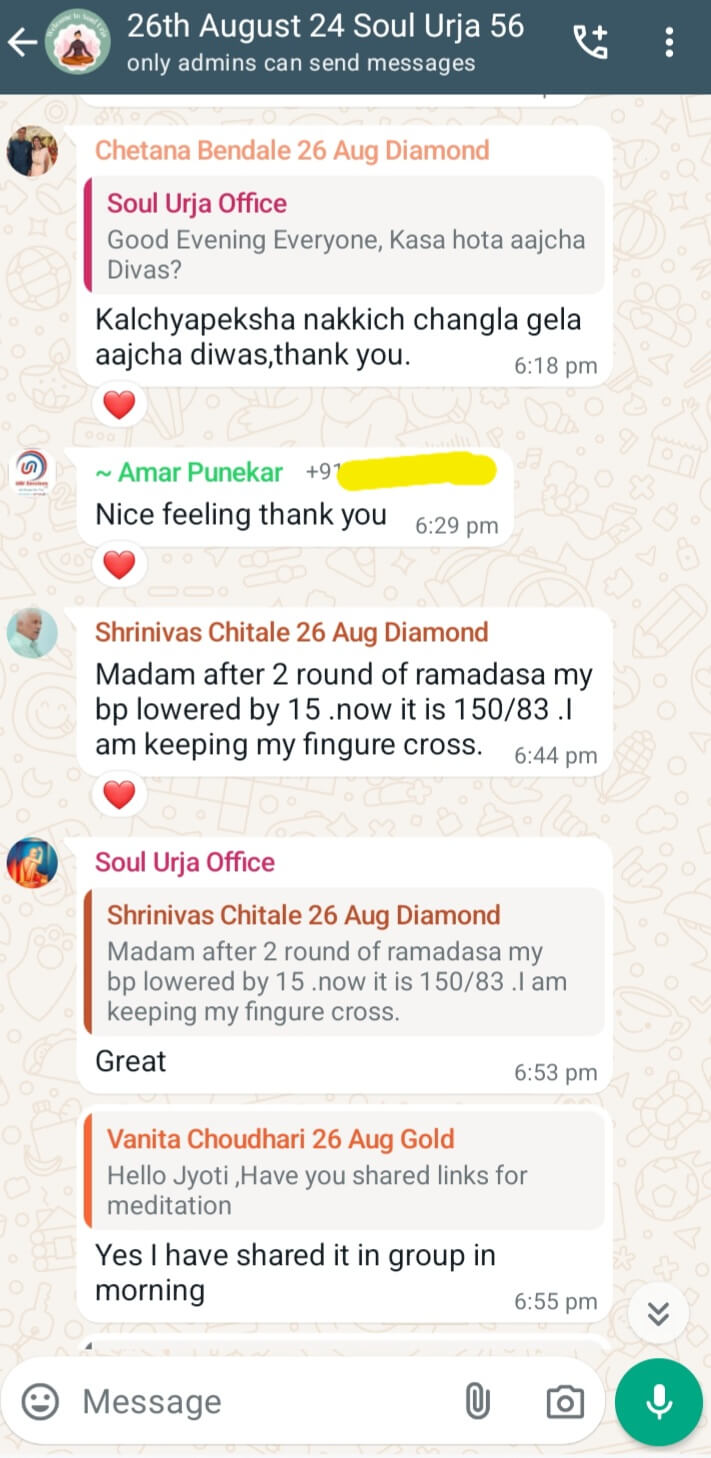Record a voice message

coord(659,1402)
